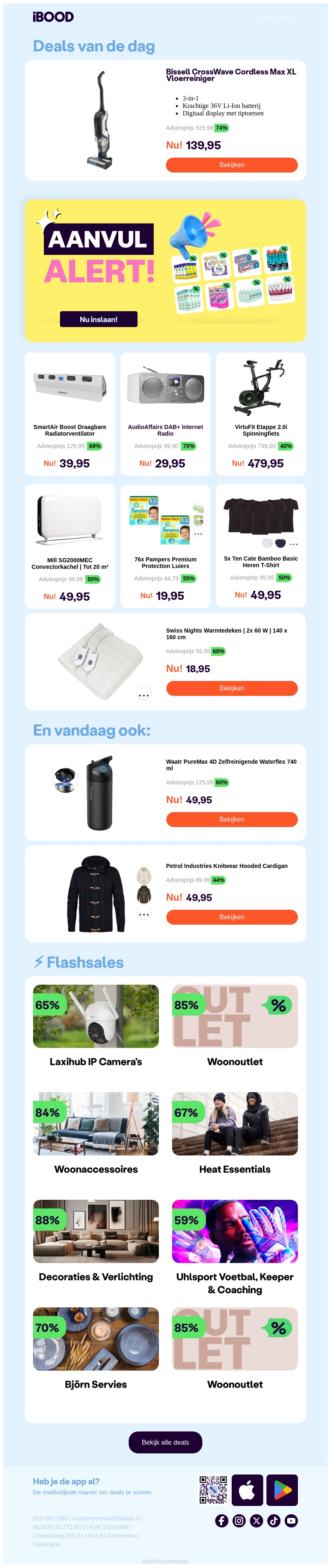
Task: Tap Bekijken for Waatr PureMax Waterfles
Action: click(231, 819)
